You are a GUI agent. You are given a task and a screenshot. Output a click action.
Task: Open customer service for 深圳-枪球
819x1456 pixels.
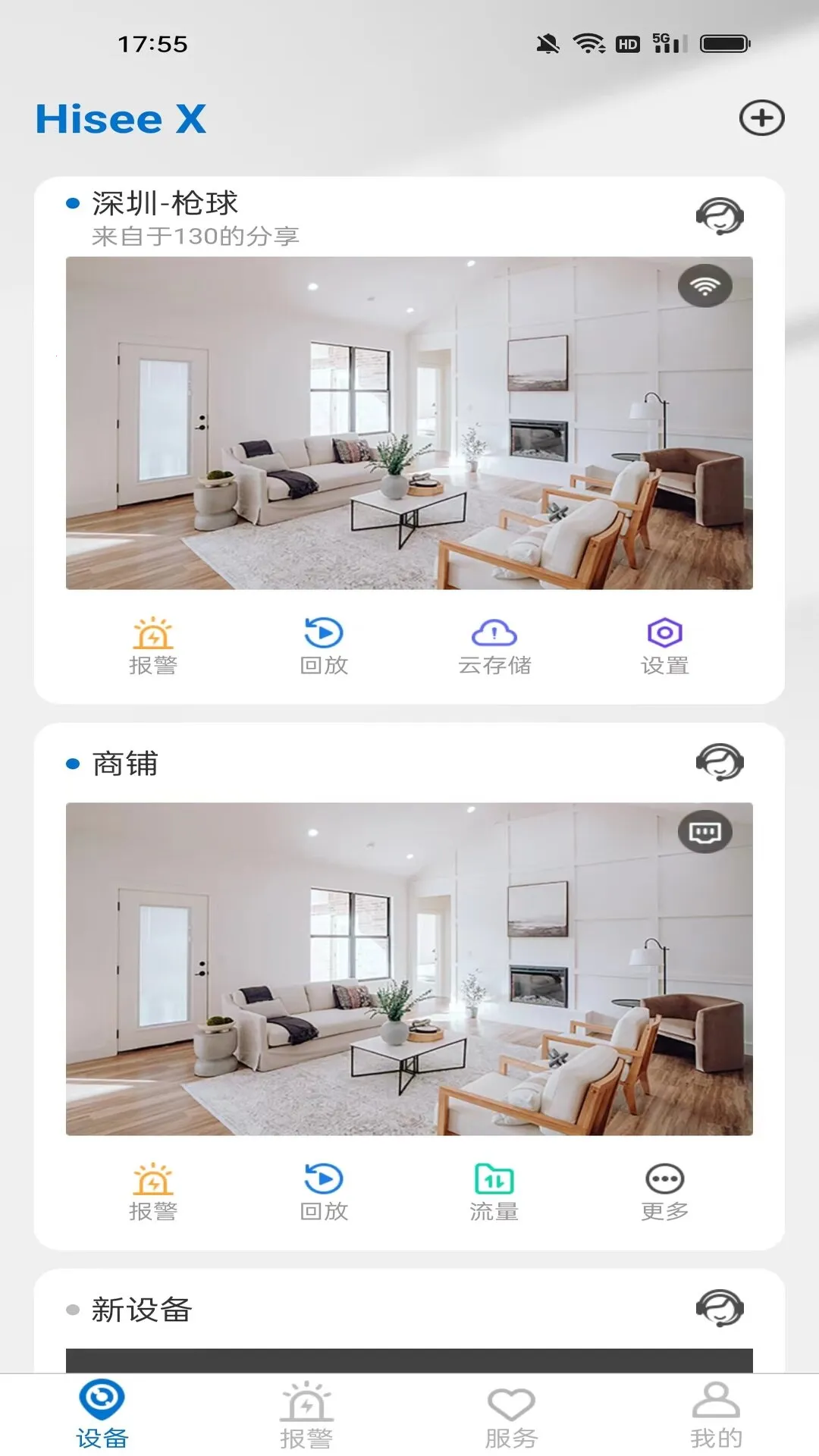pyautogui.click(x=719, y=217)
